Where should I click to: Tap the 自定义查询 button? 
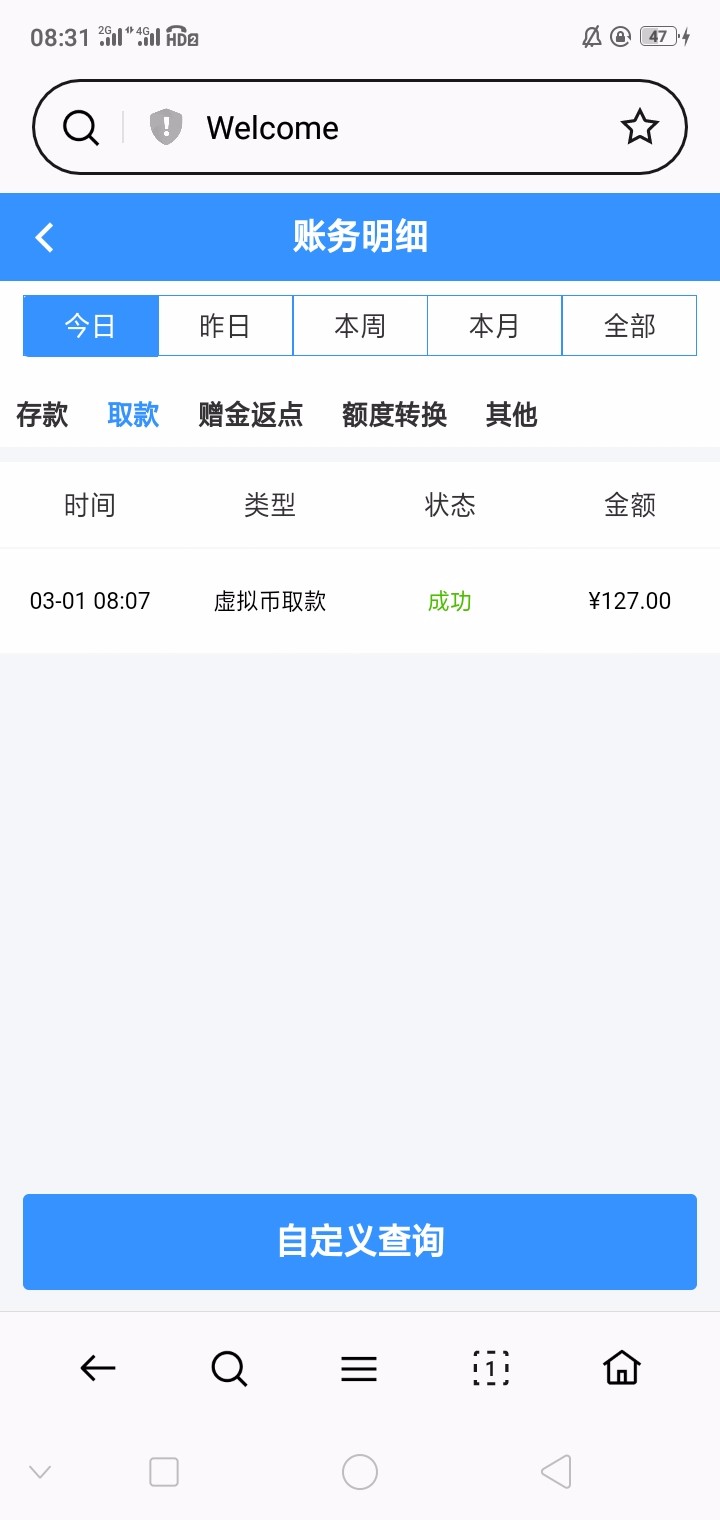(x=360, y=1241)
